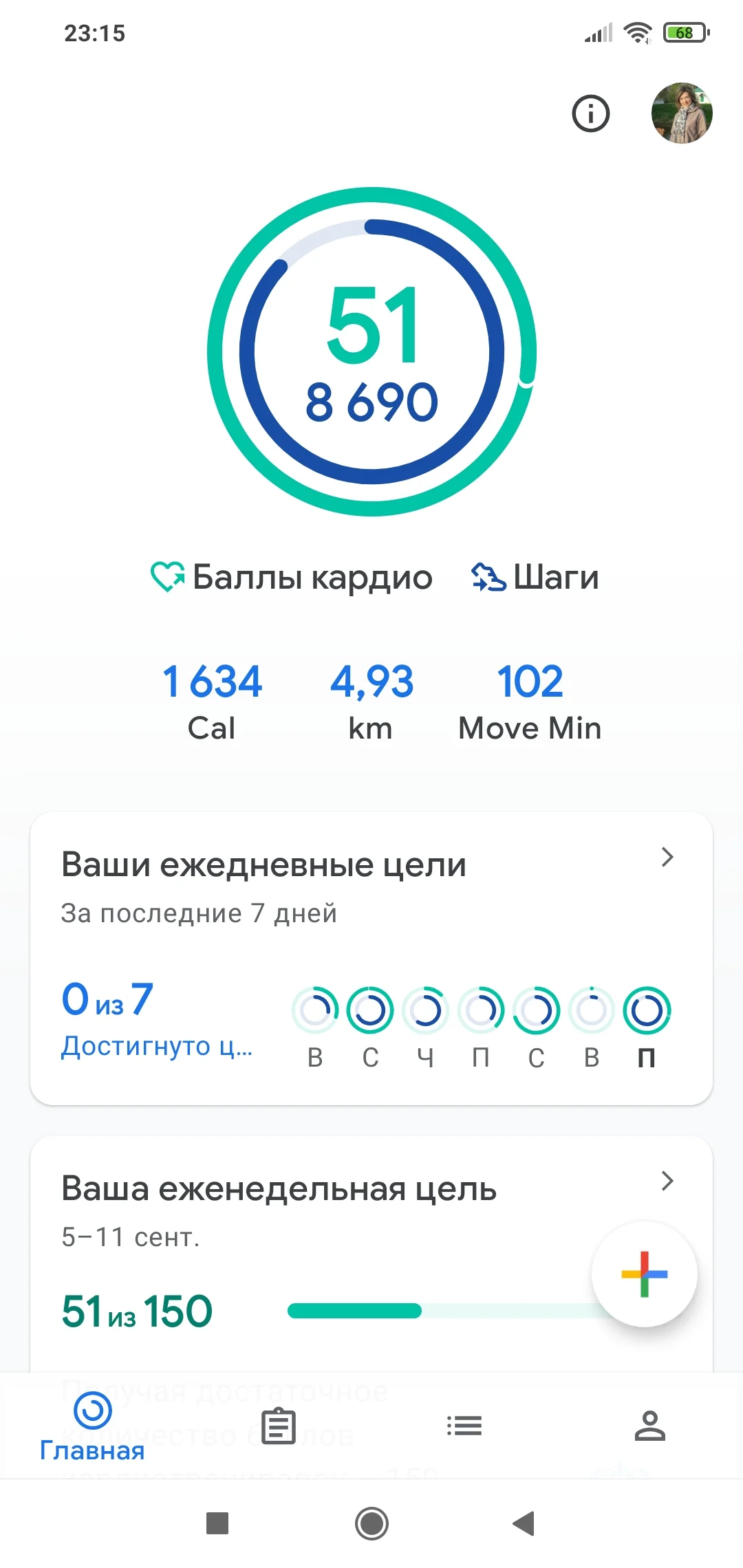The height and width of the screenshot is (1568, 743).
Task: Open the cardio points and steps ring
Action: coord(371,351)
